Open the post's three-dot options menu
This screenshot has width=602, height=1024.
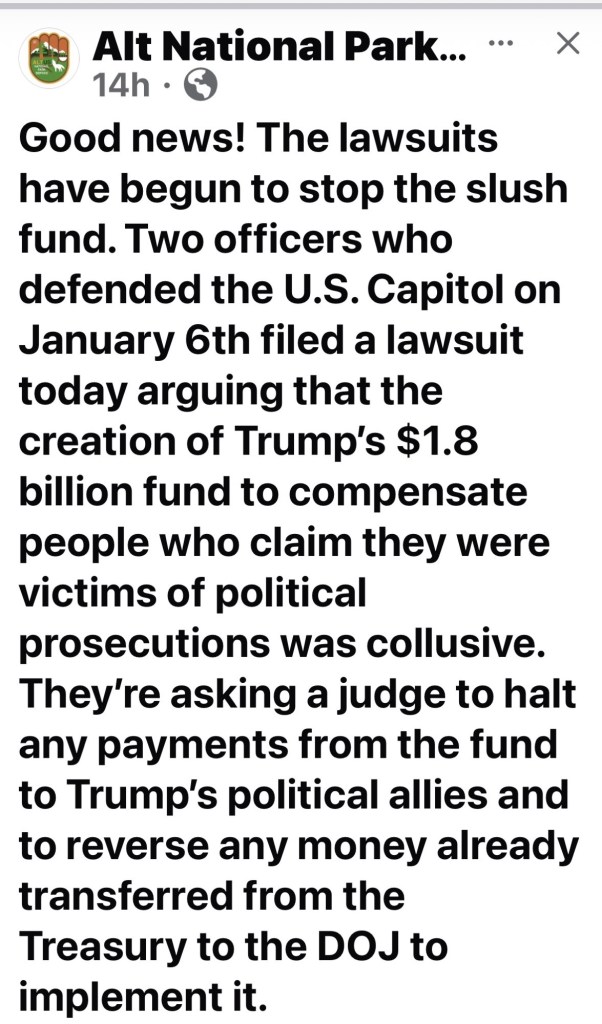click(x=501, y=44)
